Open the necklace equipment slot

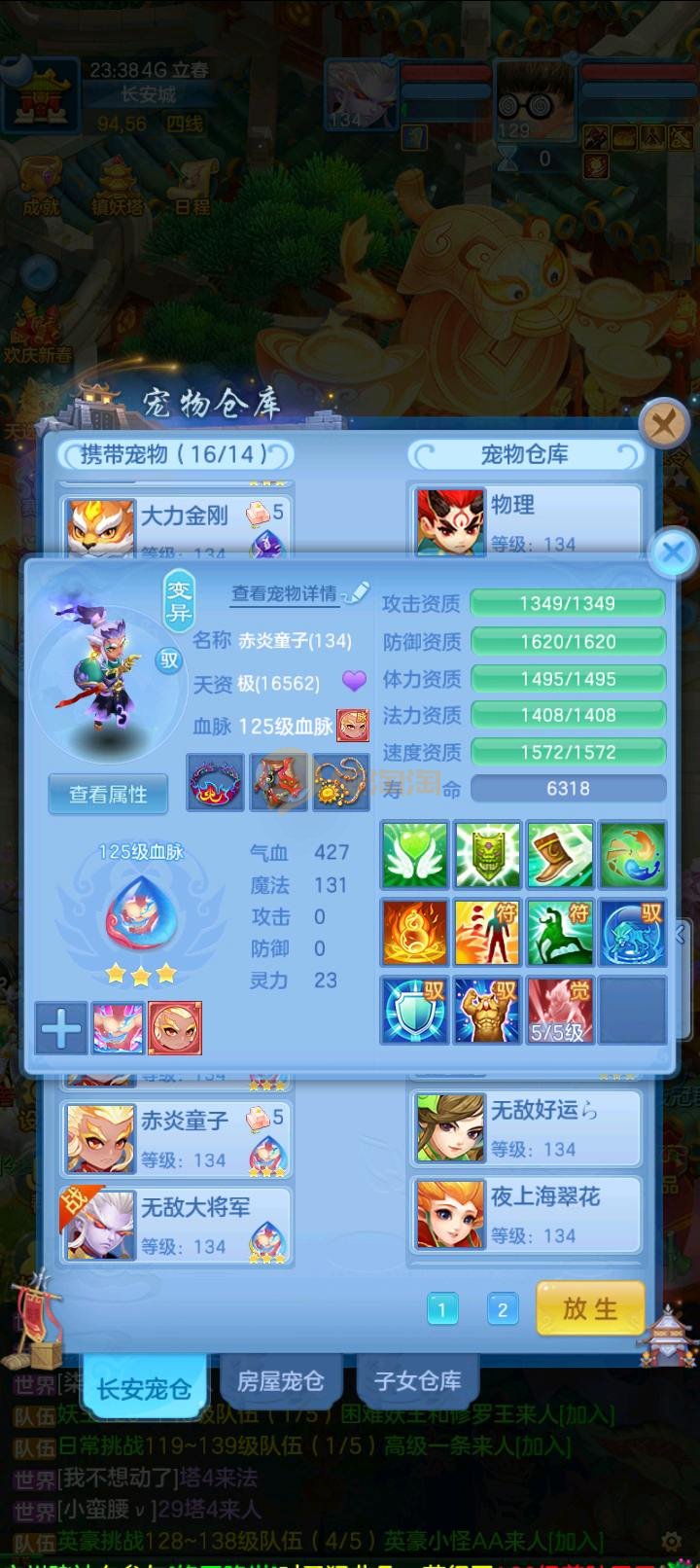[342, 782]
